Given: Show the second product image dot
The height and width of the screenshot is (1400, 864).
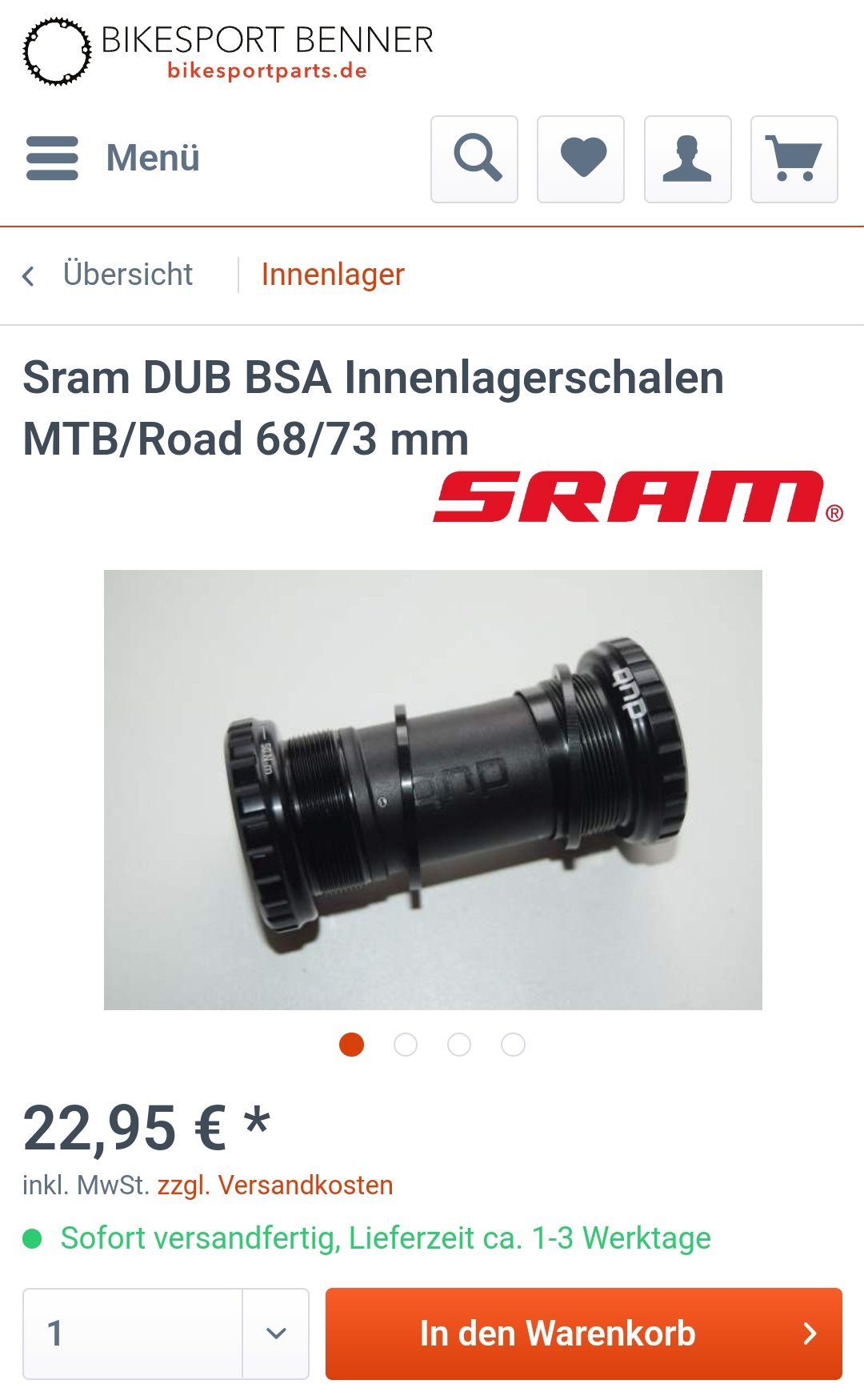Looking at the screenshot, I should tap(406, 1045).
